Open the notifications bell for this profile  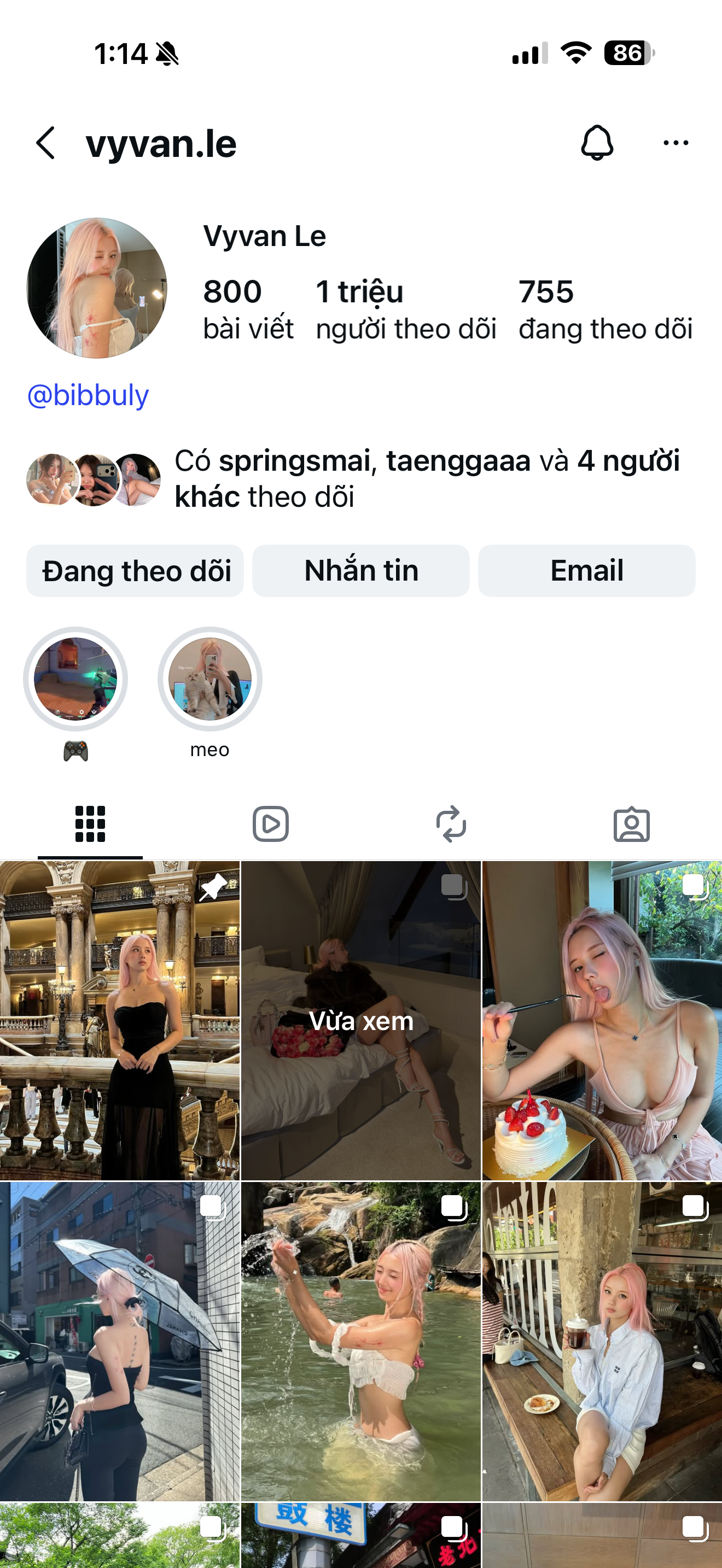[597, 144]
